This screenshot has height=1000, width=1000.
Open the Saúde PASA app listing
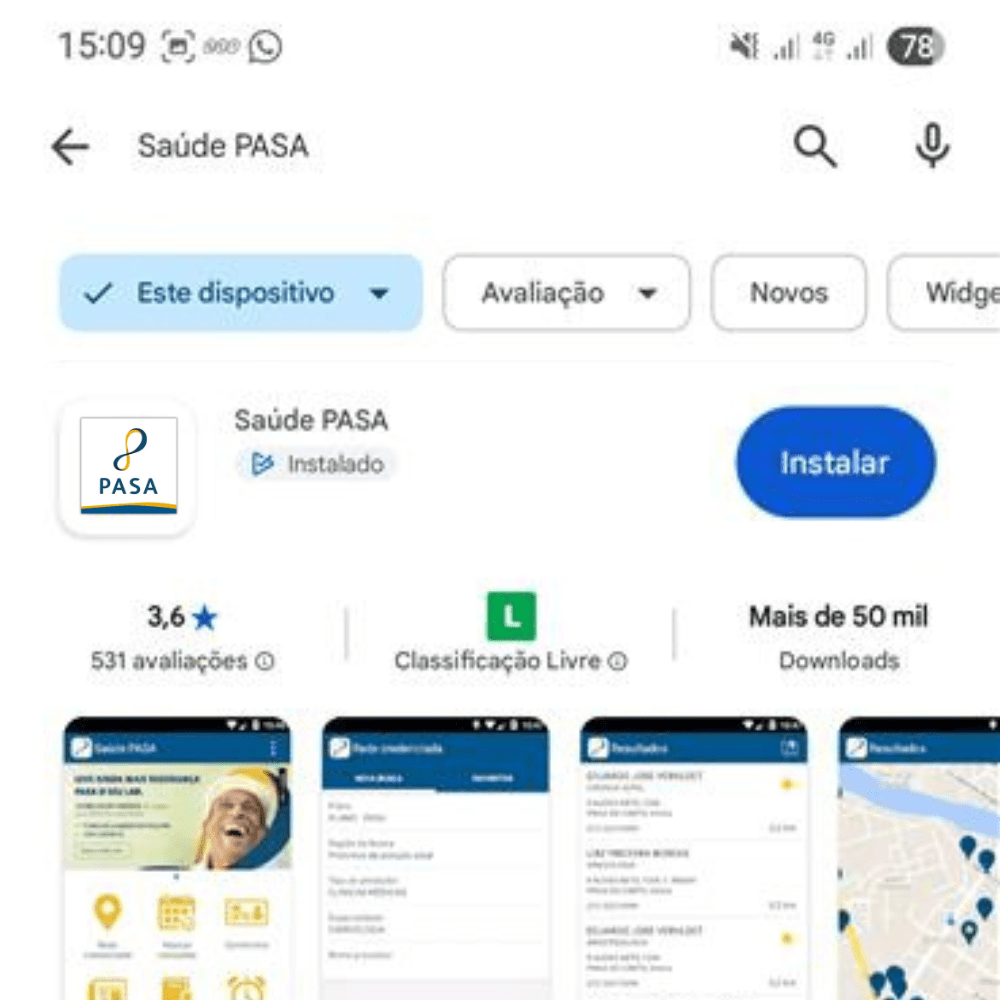[310, 421]
